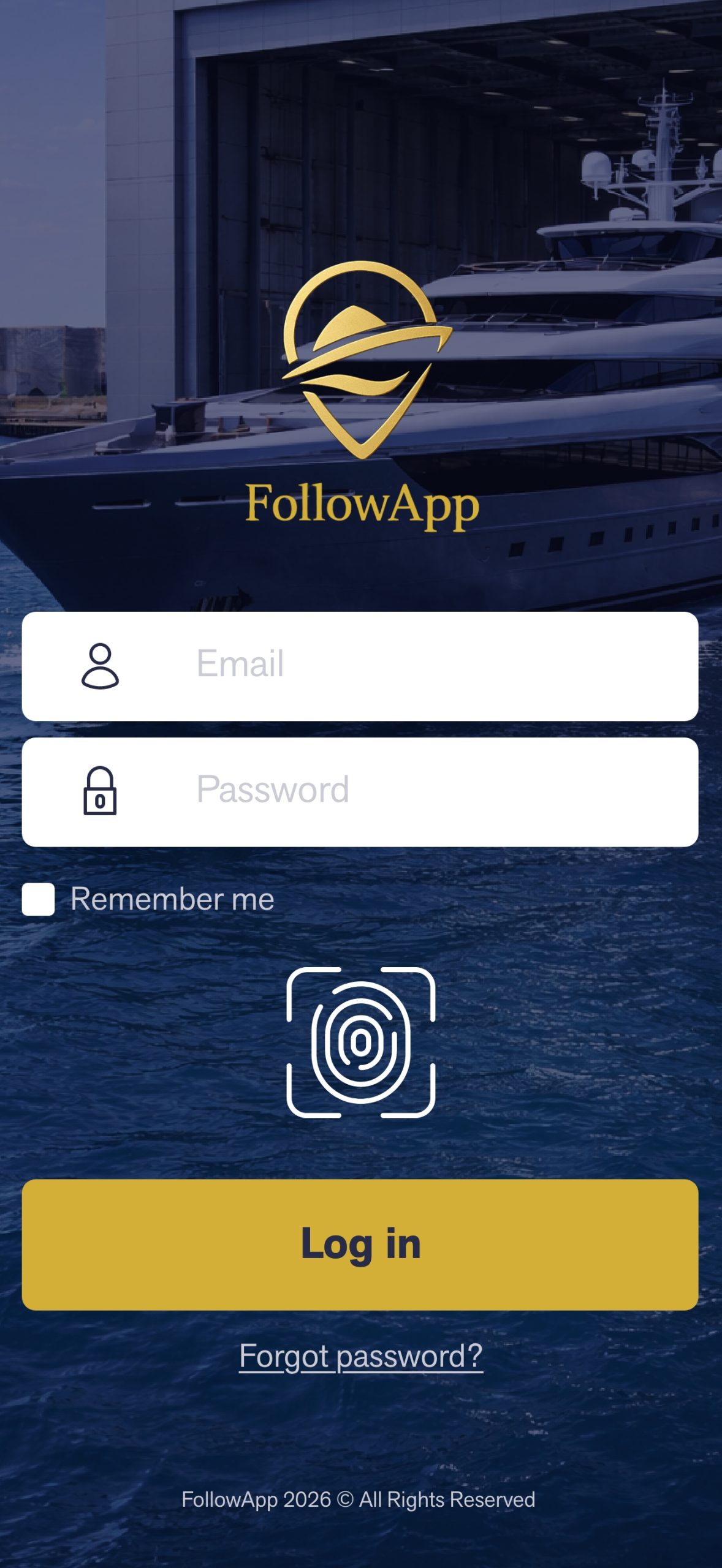Tap the Log in button

(x=360, y=1245)
